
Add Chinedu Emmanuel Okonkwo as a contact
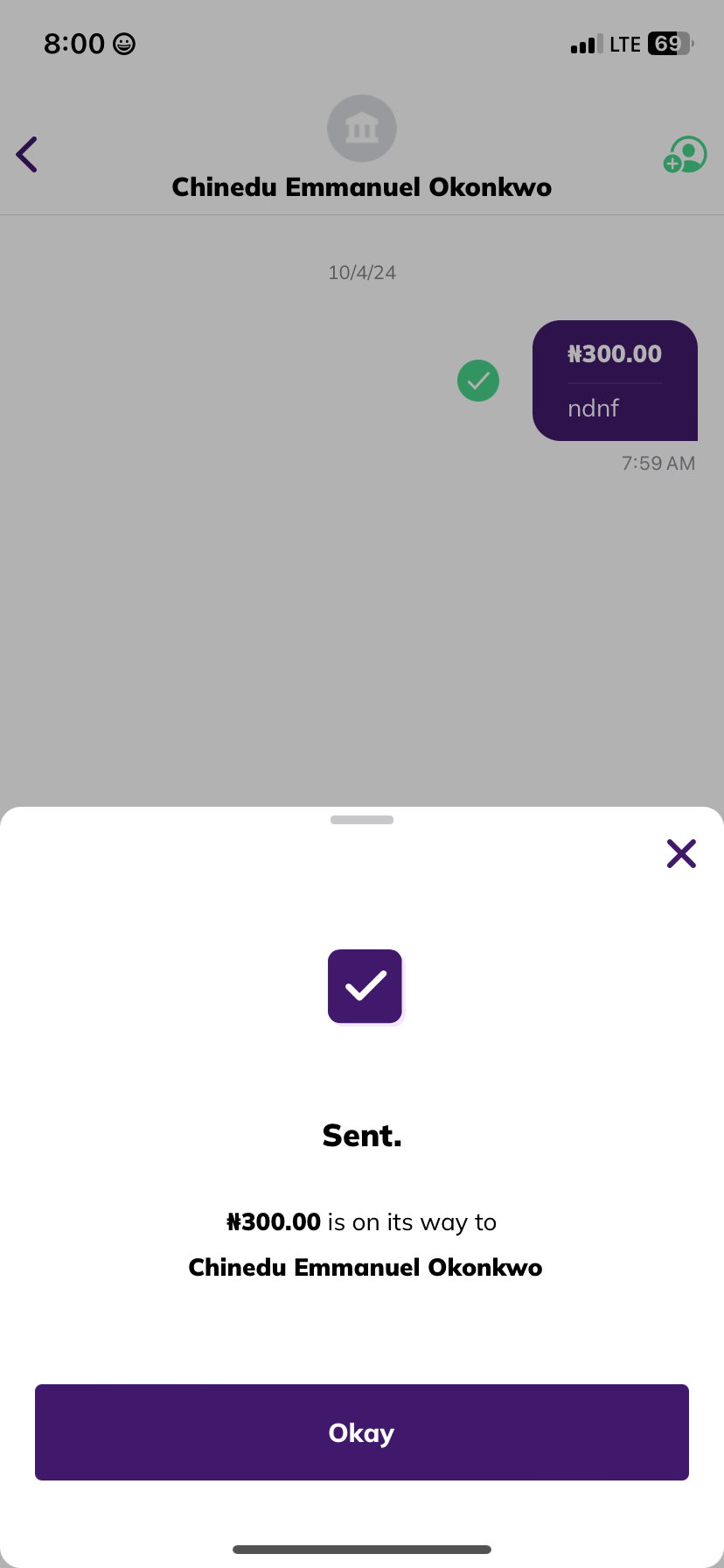[x=685, y=155]
